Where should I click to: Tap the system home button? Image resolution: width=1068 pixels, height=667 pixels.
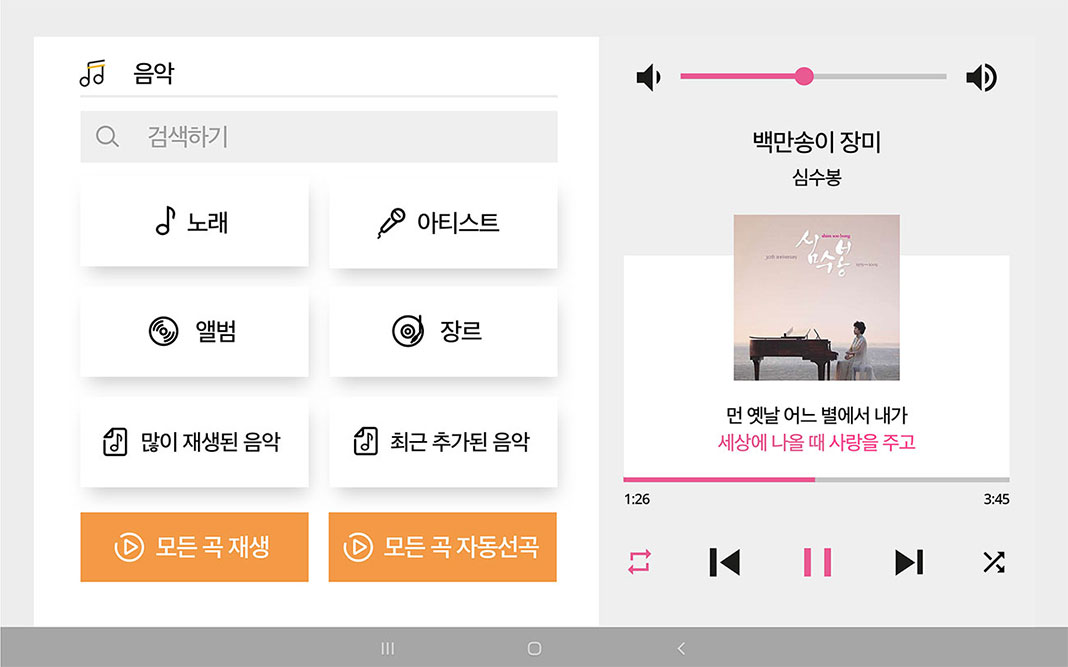point(534,649)
